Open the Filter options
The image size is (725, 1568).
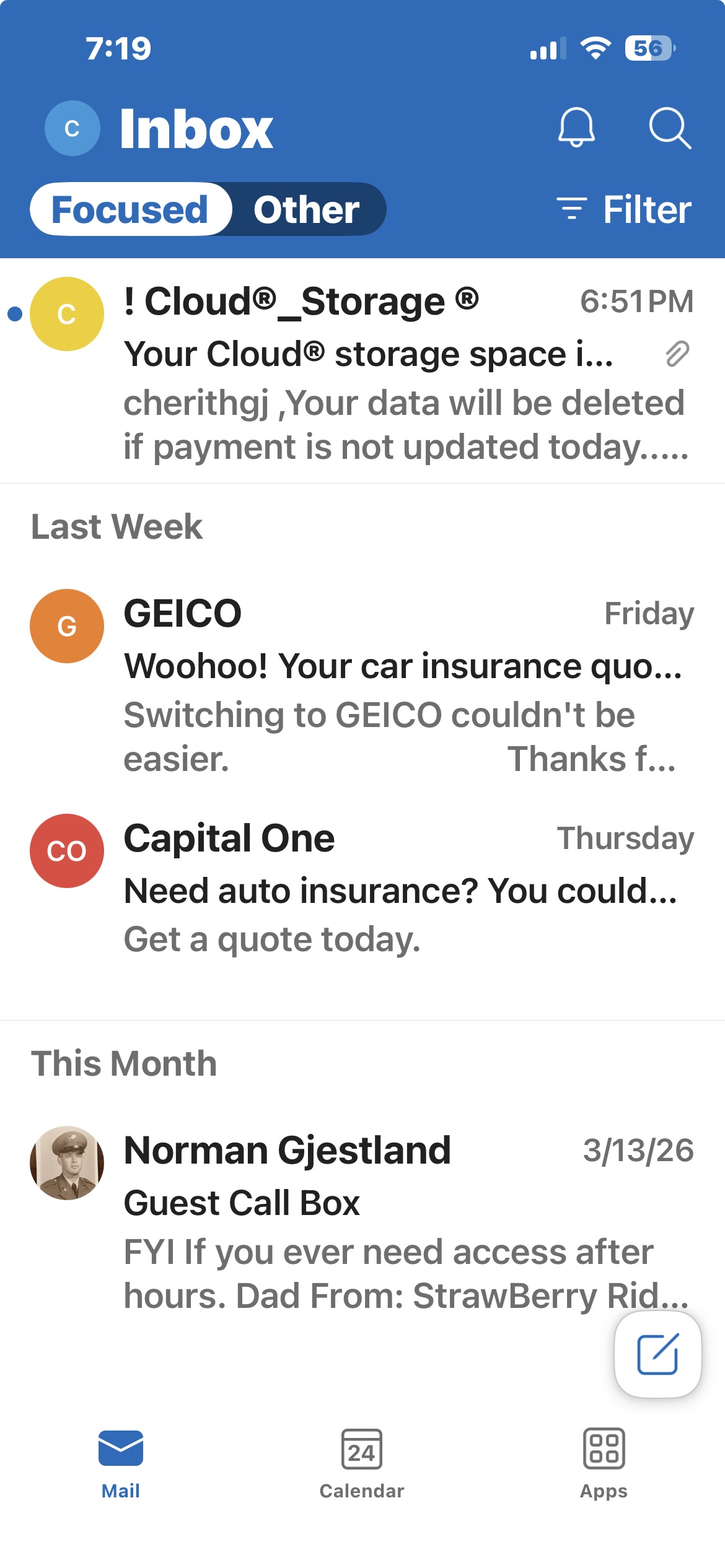(x=624, y=209)
